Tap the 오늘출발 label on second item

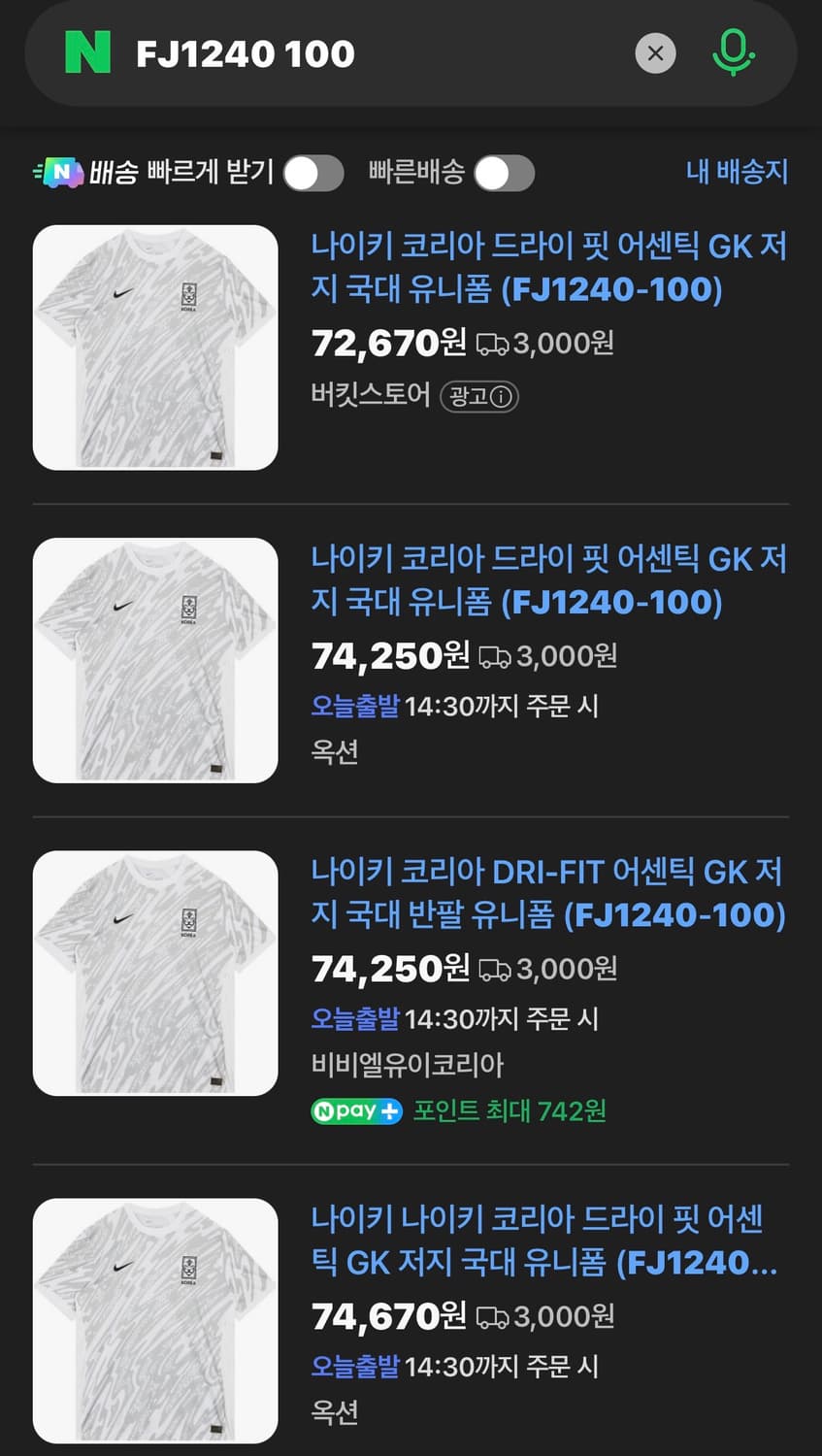[x=356, y=708]
